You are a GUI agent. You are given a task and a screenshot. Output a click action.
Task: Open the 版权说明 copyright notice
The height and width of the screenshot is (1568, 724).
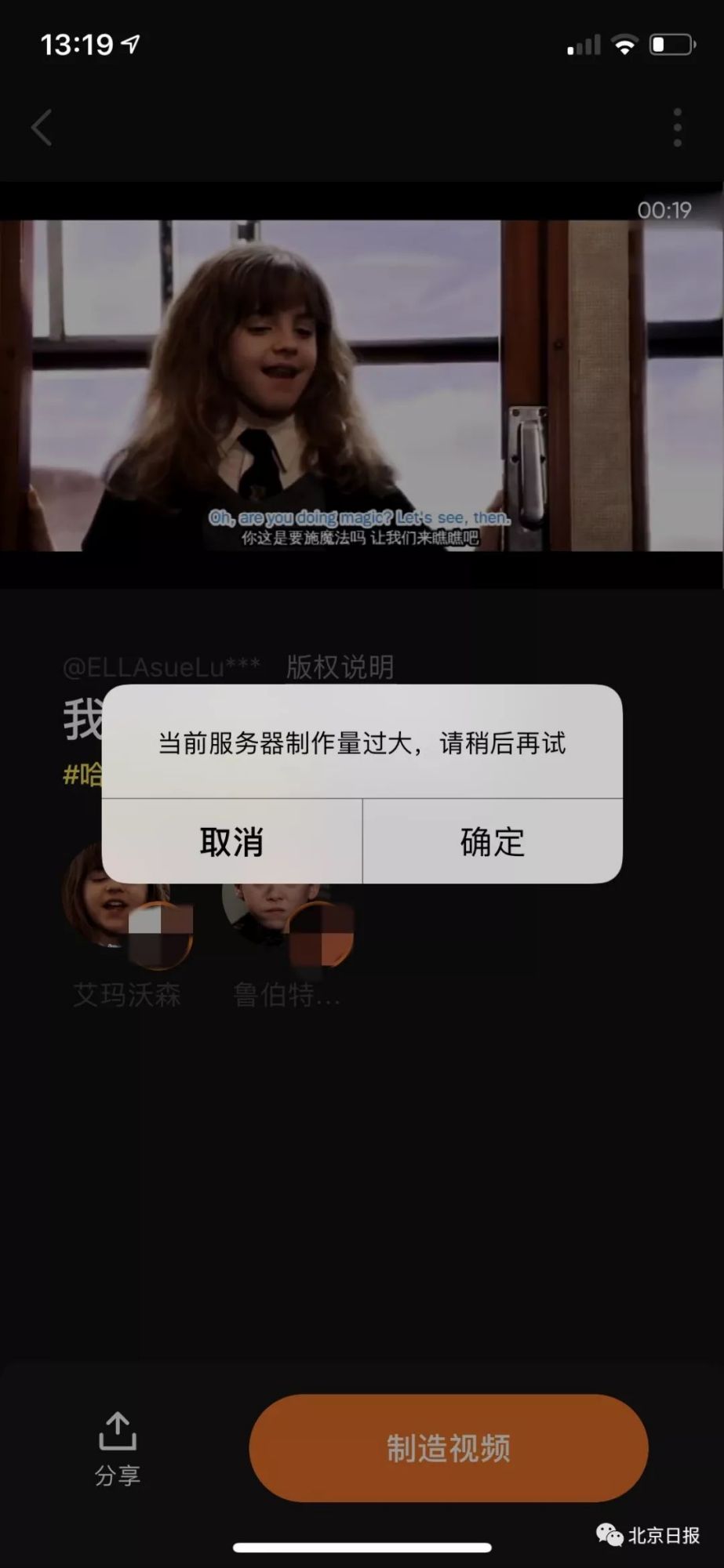click(340, 667)
